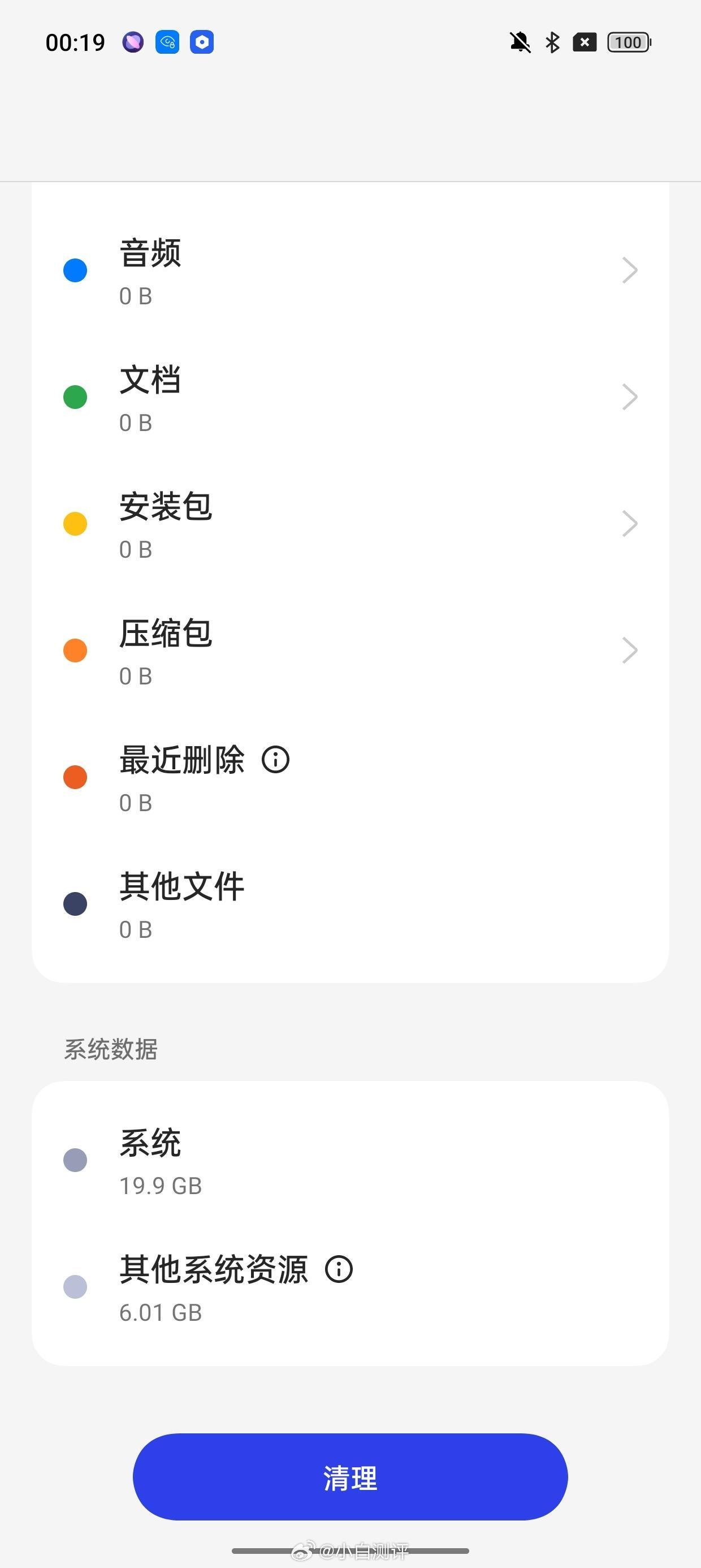
Task: Show info about 其他系统资源
Action: tap(339, 1269)
